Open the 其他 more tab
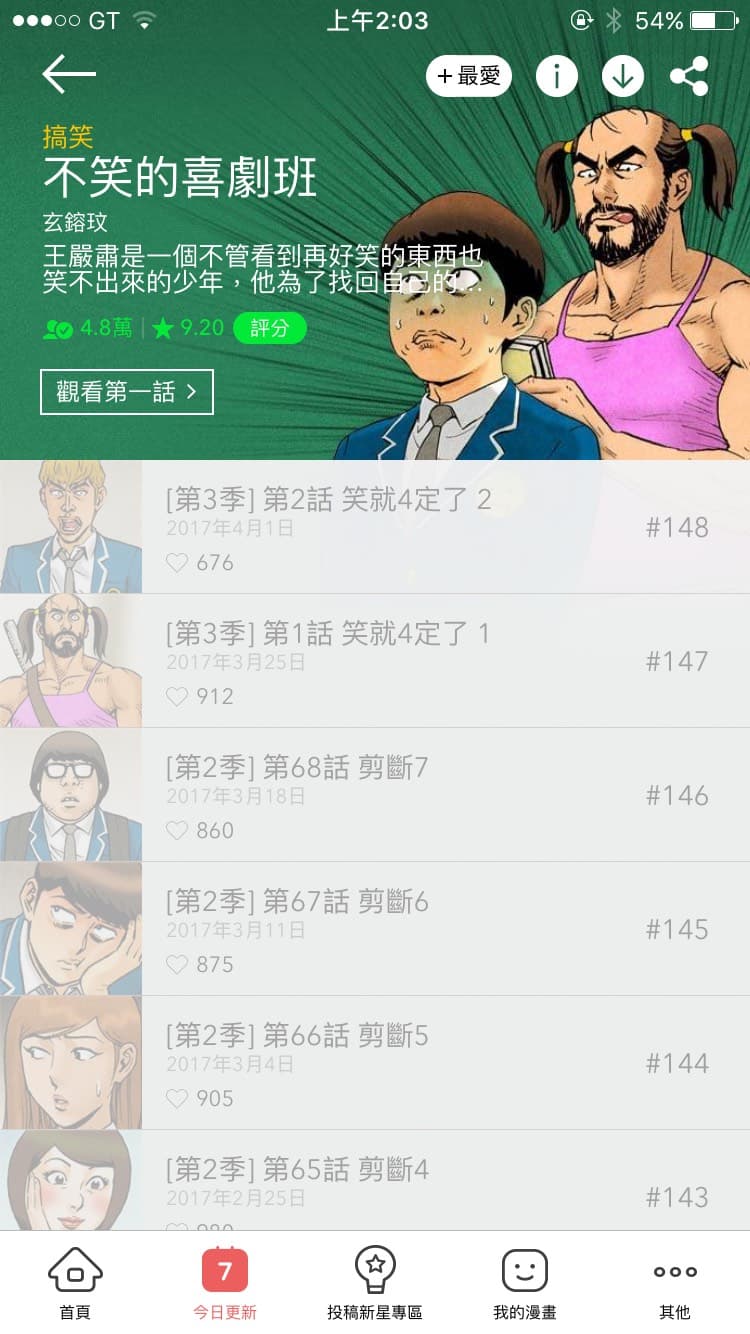 point(675,1284)
